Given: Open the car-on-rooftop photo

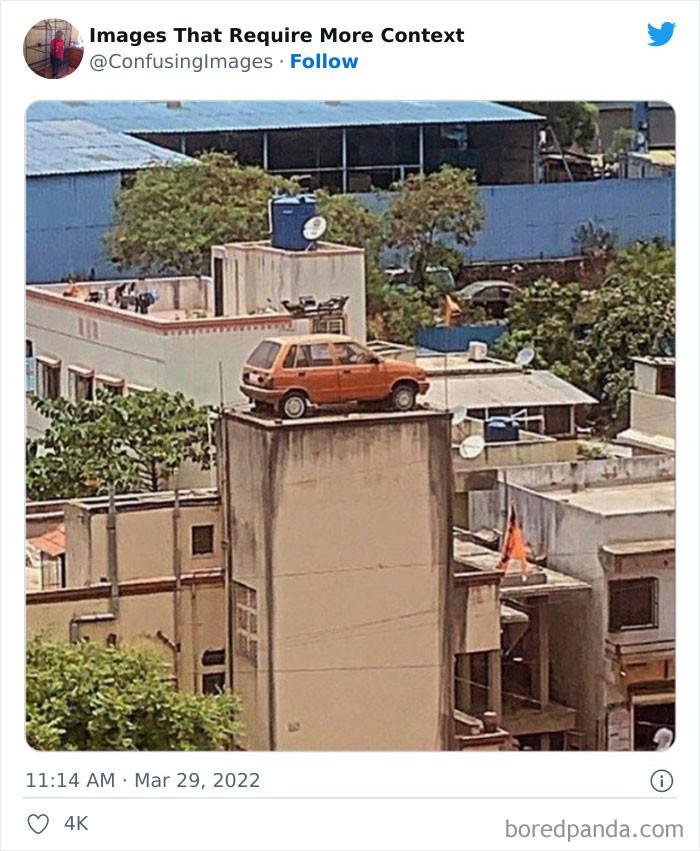Looking at the screenshot, I should (350, 425).
